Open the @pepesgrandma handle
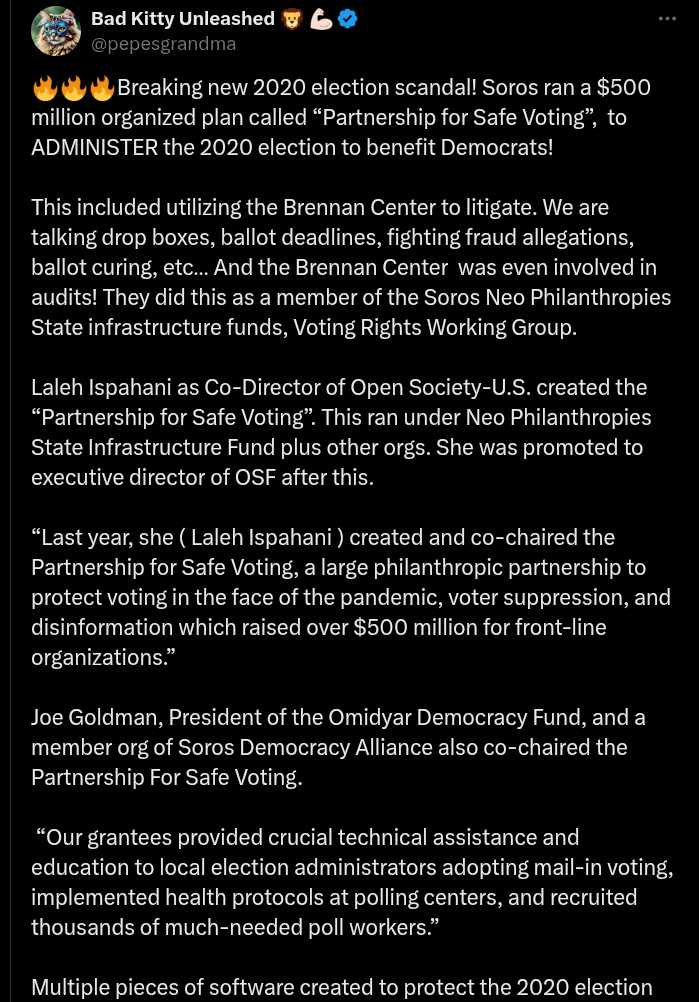The width and height of the screenshot is (699, 1002). point(163,44)
